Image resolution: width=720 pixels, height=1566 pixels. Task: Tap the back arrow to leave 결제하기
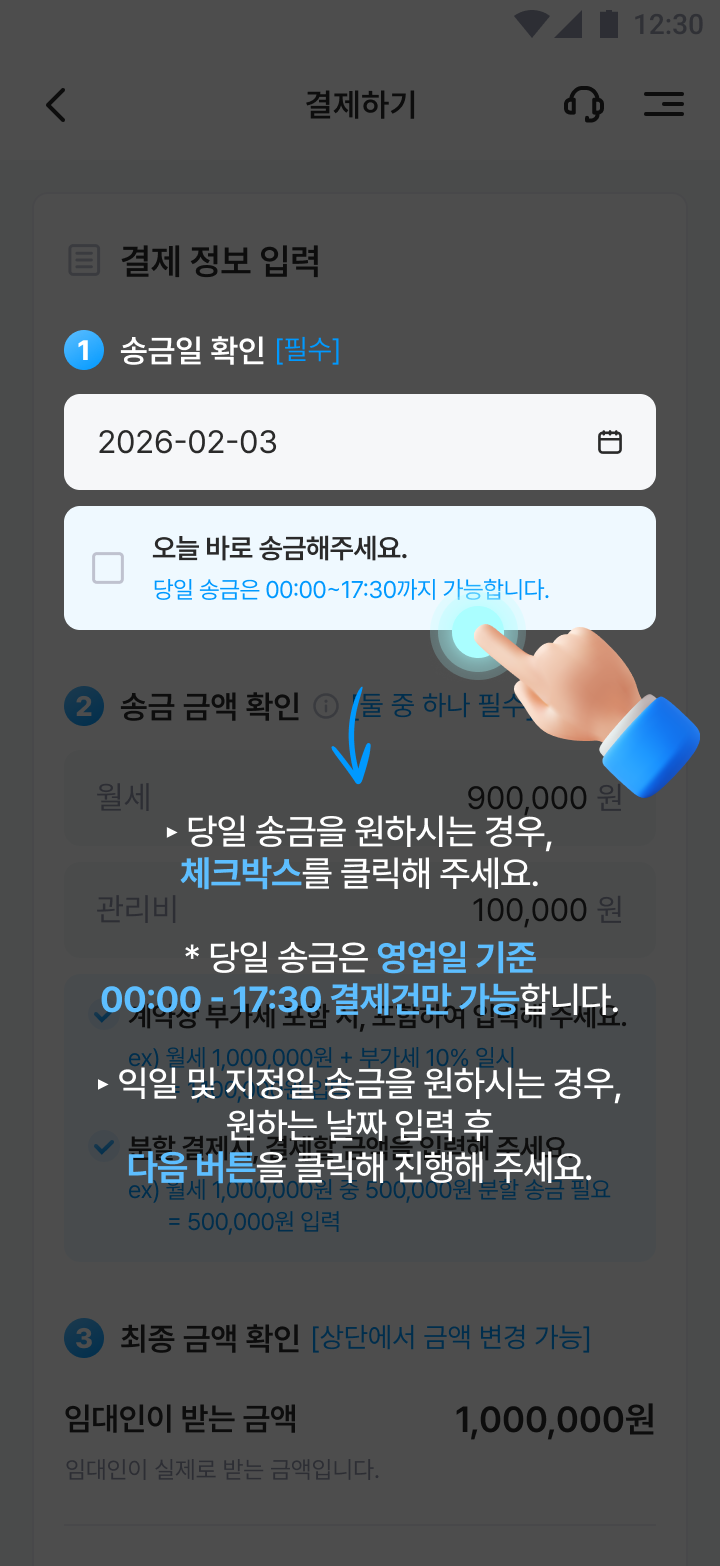pyautogui.click(x=55, y=104)
